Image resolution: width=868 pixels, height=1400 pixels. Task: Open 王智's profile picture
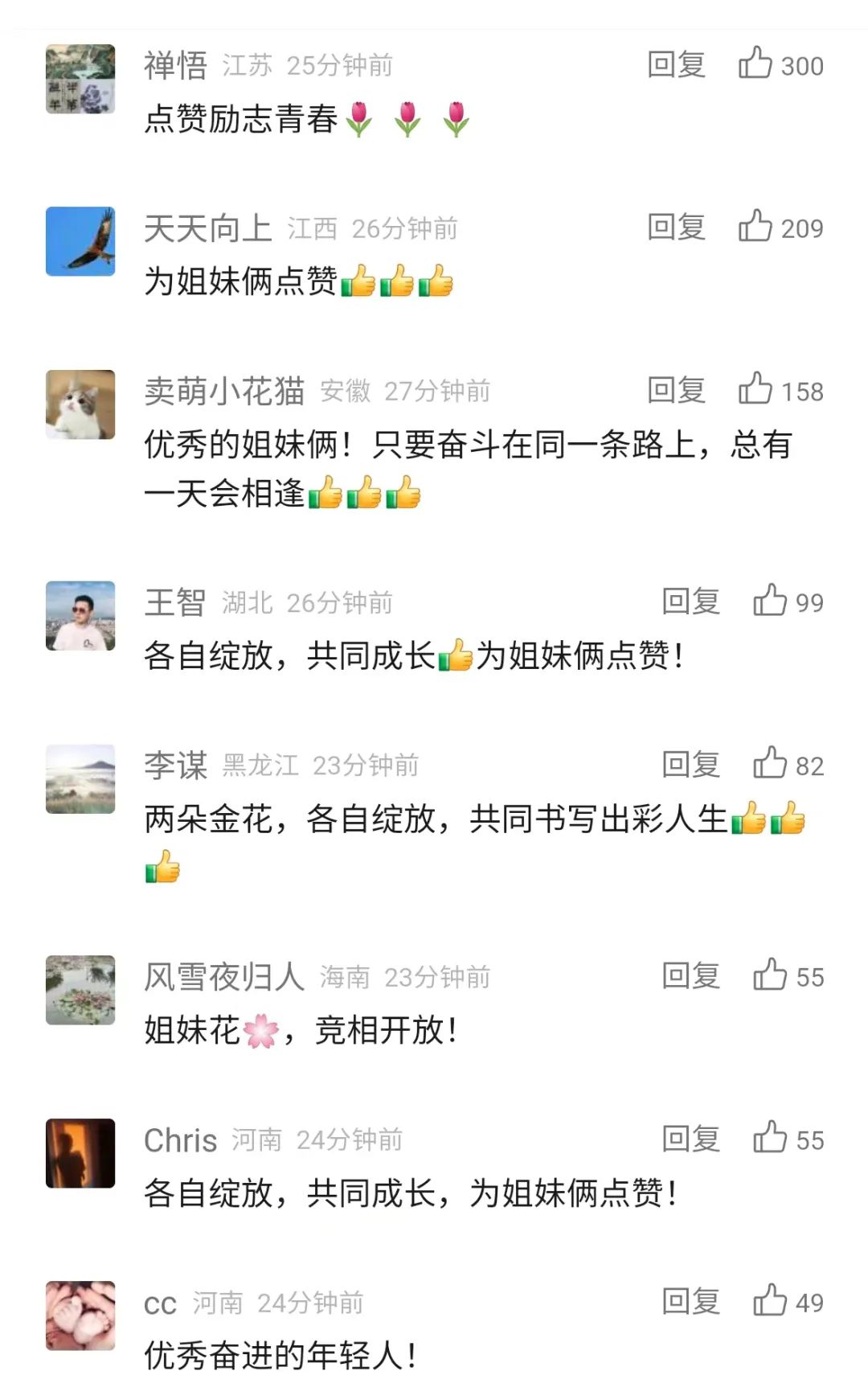(80, 616)
